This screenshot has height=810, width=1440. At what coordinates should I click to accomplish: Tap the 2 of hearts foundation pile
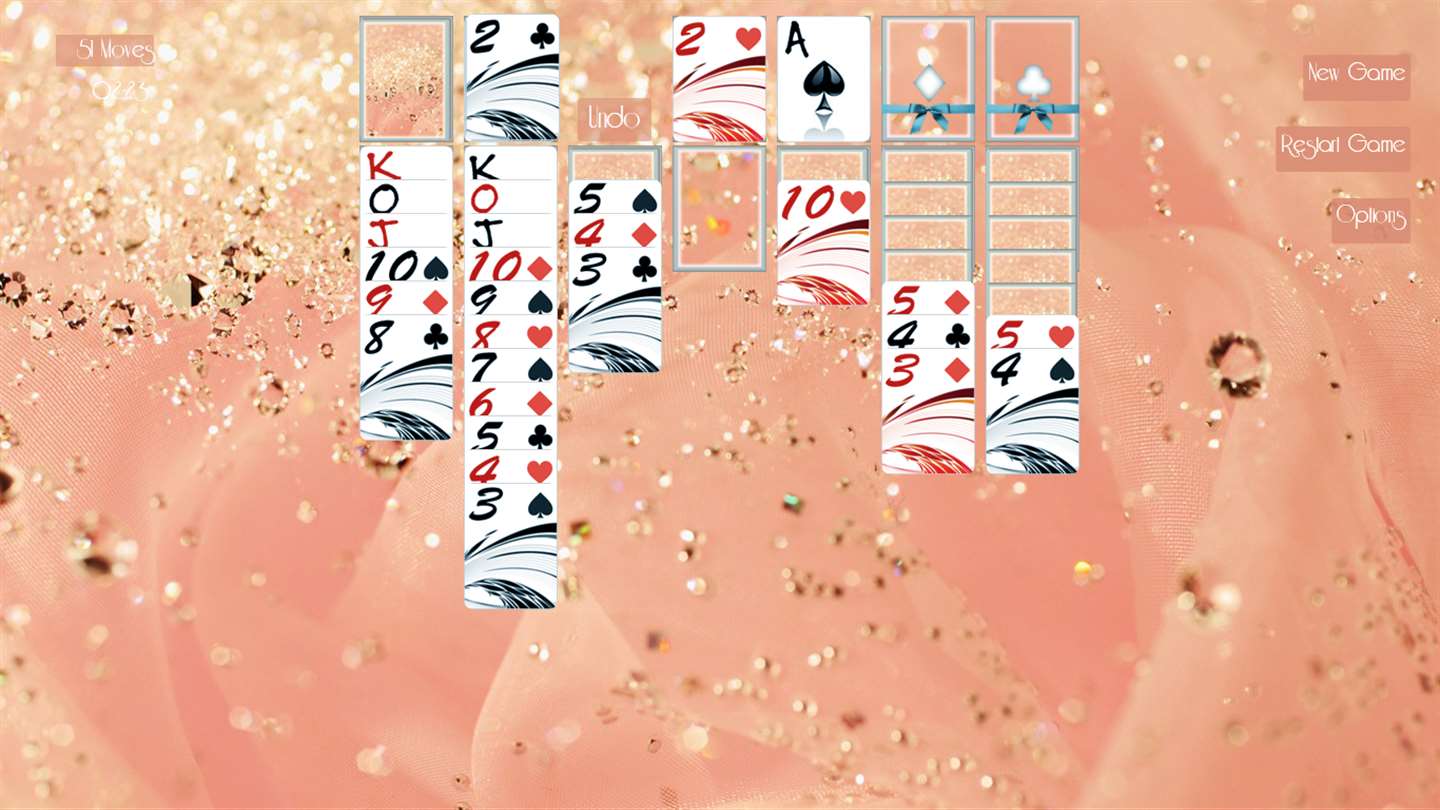tap(719, 78)
